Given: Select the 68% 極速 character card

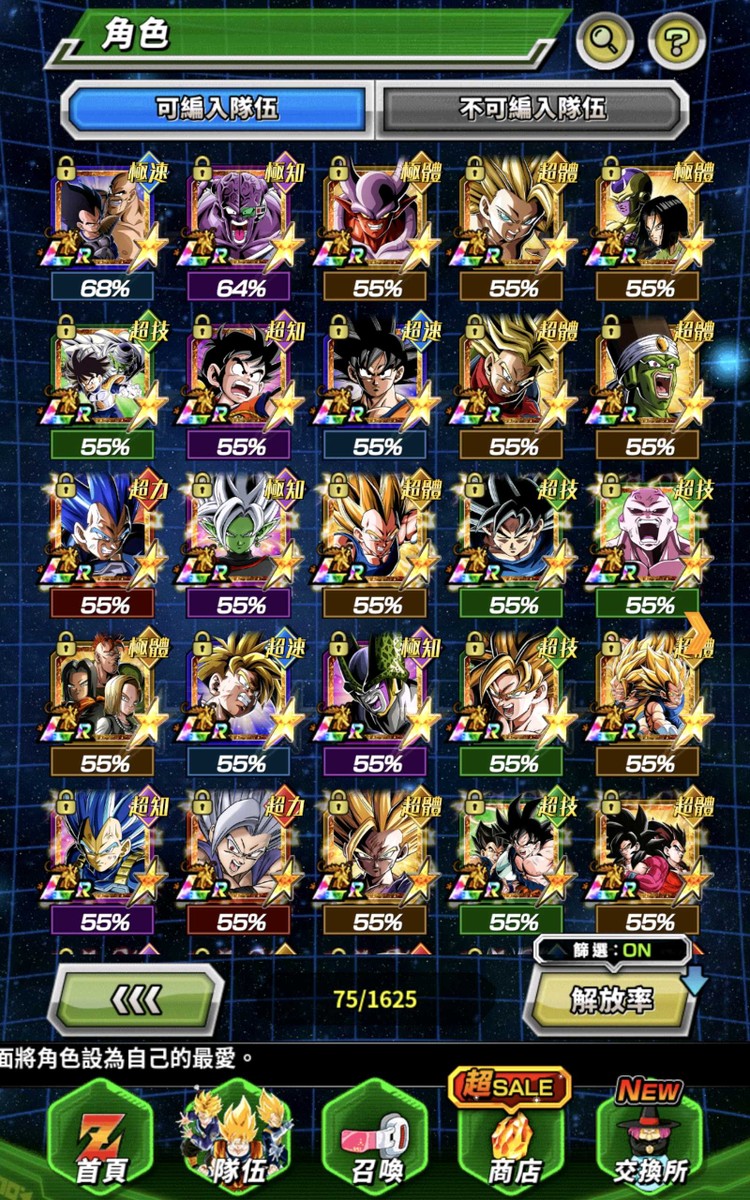Looking at the screenshot, I should 103,225.
